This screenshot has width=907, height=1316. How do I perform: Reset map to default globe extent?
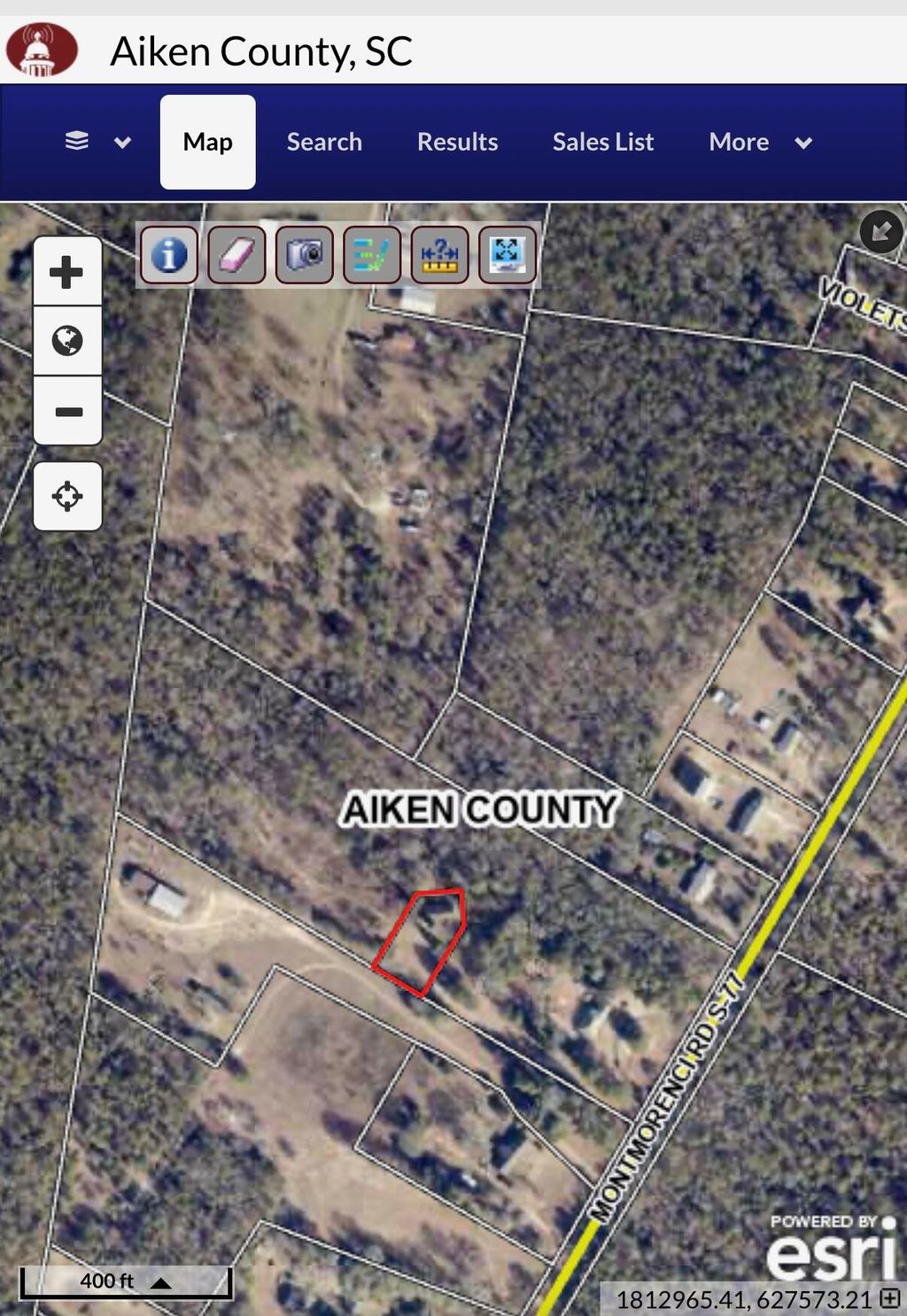pyautogui.click(x=67, y=341)
